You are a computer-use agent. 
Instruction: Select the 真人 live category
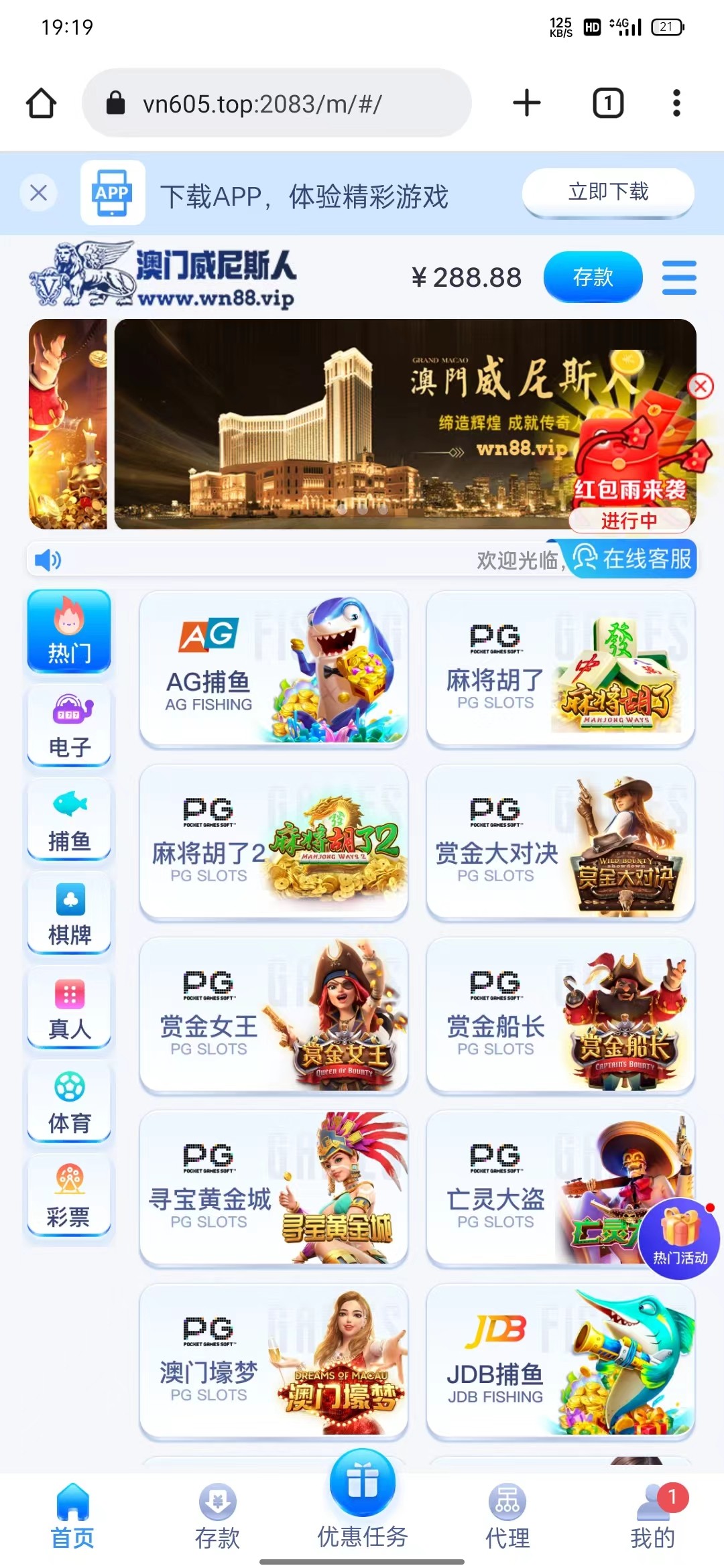(x=69, y=1008)
